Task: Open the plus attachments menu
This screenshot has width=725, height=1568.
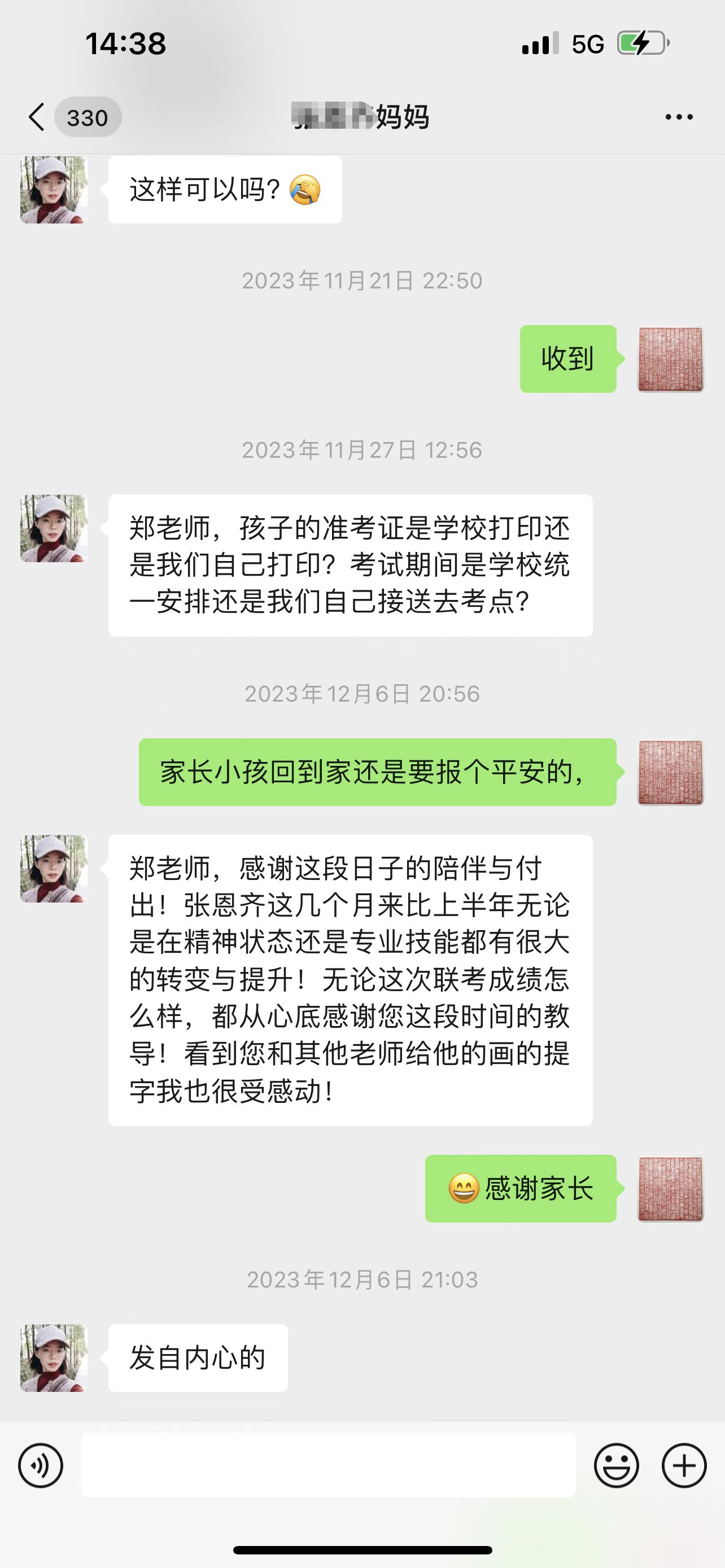Action: [x=684, y=1465]
